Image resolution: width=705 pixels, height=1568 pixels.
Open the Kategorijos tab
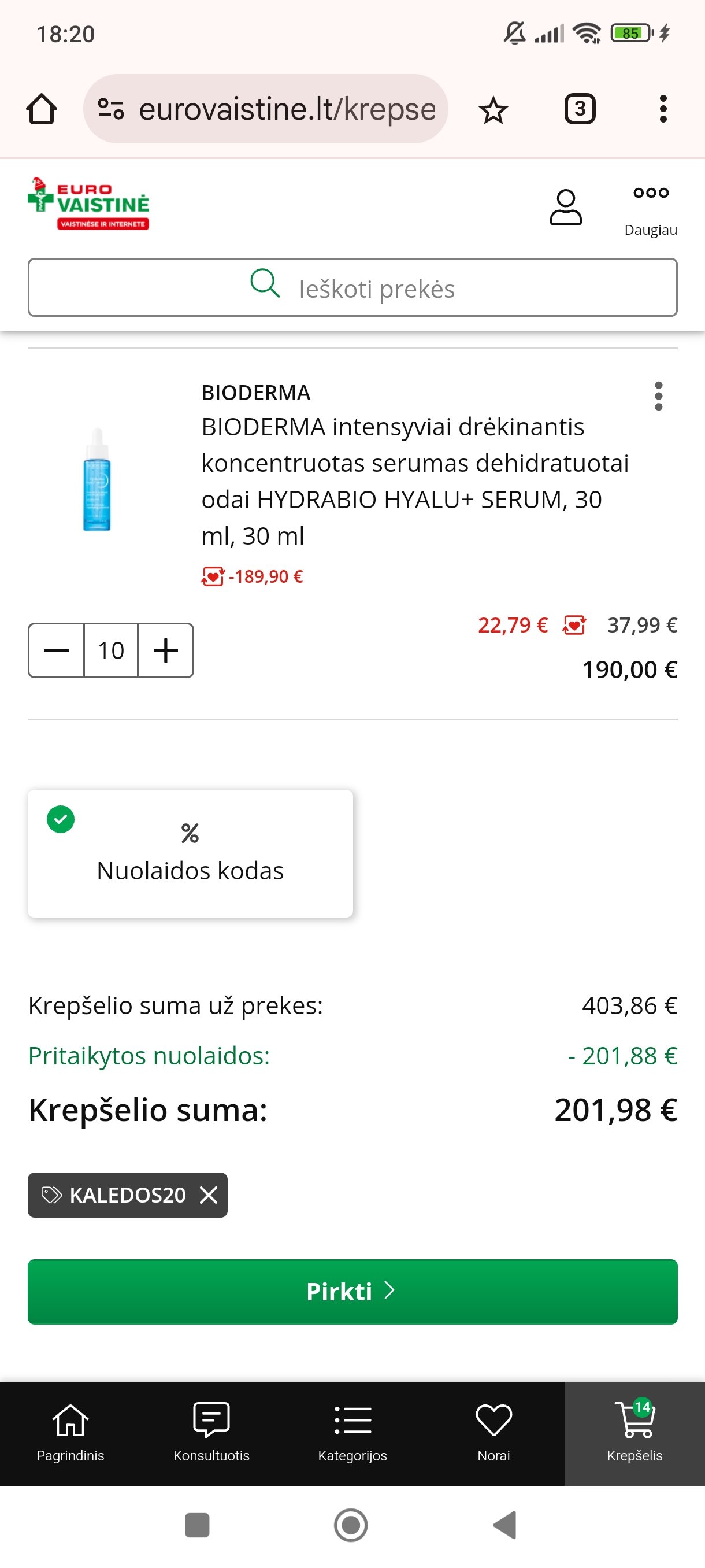pos(353,1433)
